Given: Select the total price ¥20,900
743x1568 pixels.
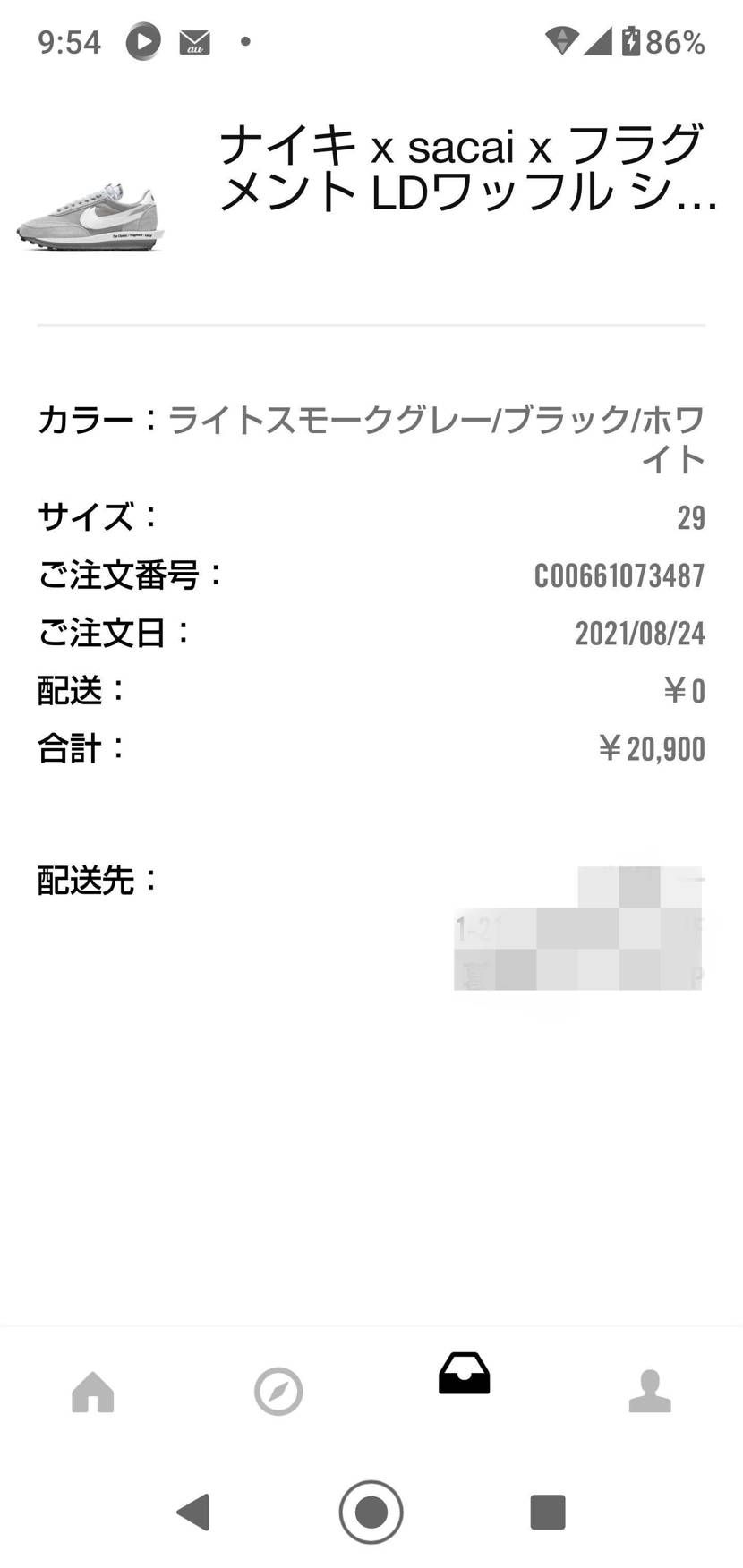Looking at the screenshot, I should pos(653,748).
